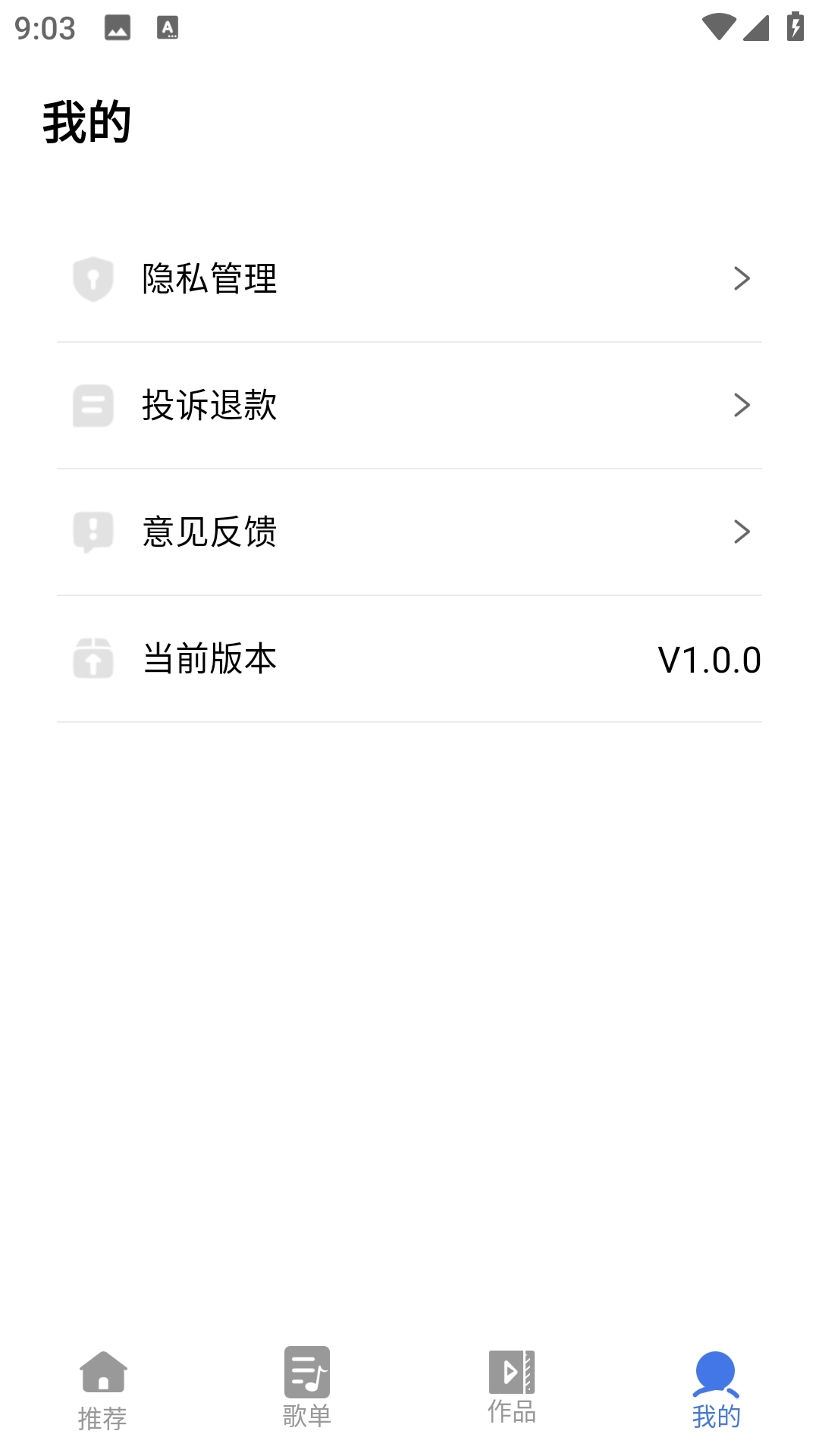
Task: Select the 意见反馈 feedback icon
Action: [x=93, y=532]
